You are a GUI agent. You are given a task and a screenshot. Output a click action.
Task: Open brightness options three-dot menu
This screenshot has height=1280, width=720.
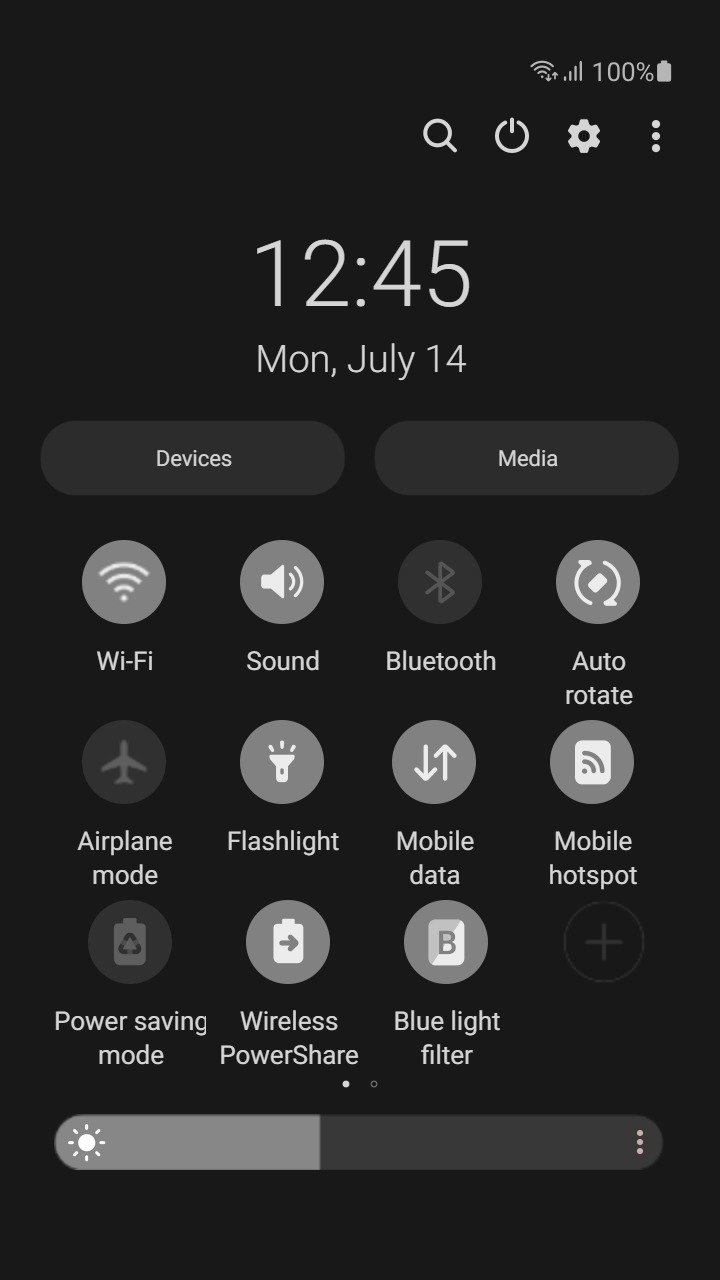640,1143
